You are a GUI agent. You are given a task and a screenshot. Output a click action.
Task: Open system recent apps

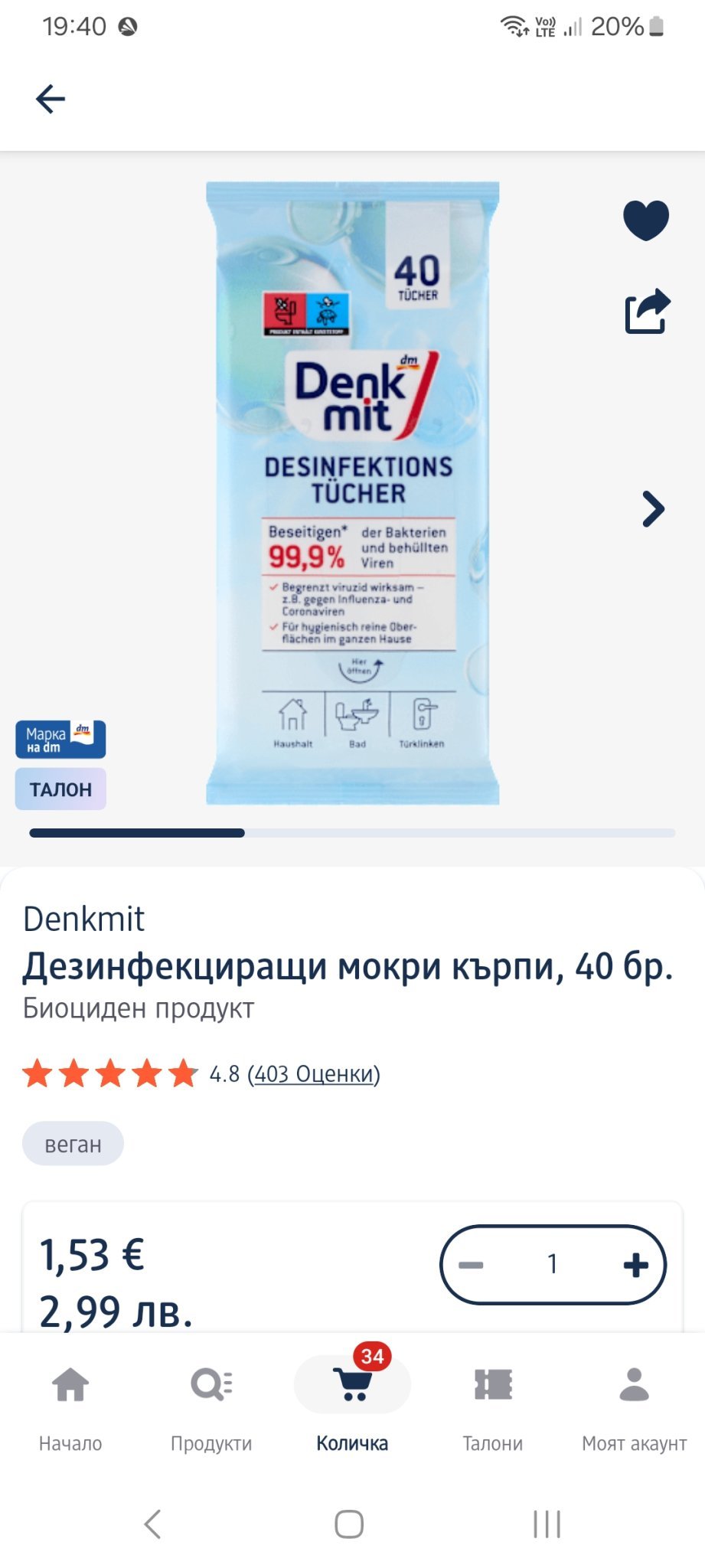pyautogui.click(x=547, y=1524)
